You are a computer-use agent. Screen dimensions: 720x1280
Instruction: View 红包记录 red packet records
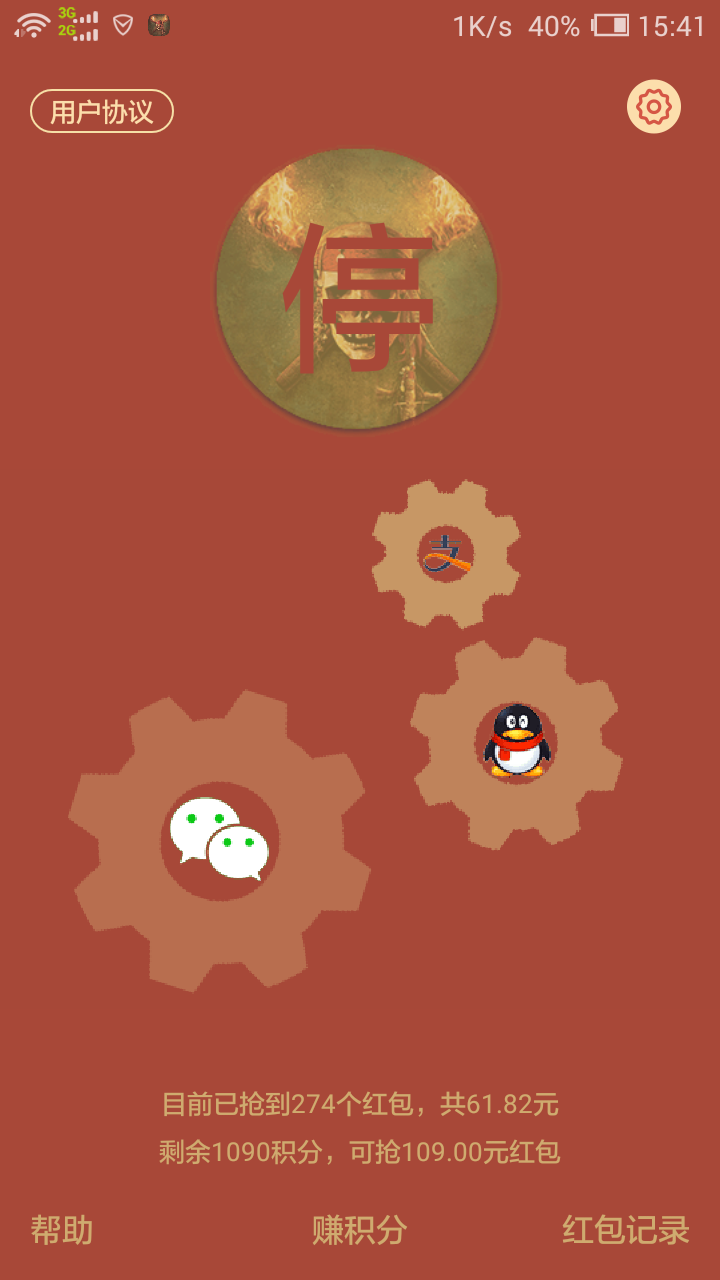(626, 1230)
